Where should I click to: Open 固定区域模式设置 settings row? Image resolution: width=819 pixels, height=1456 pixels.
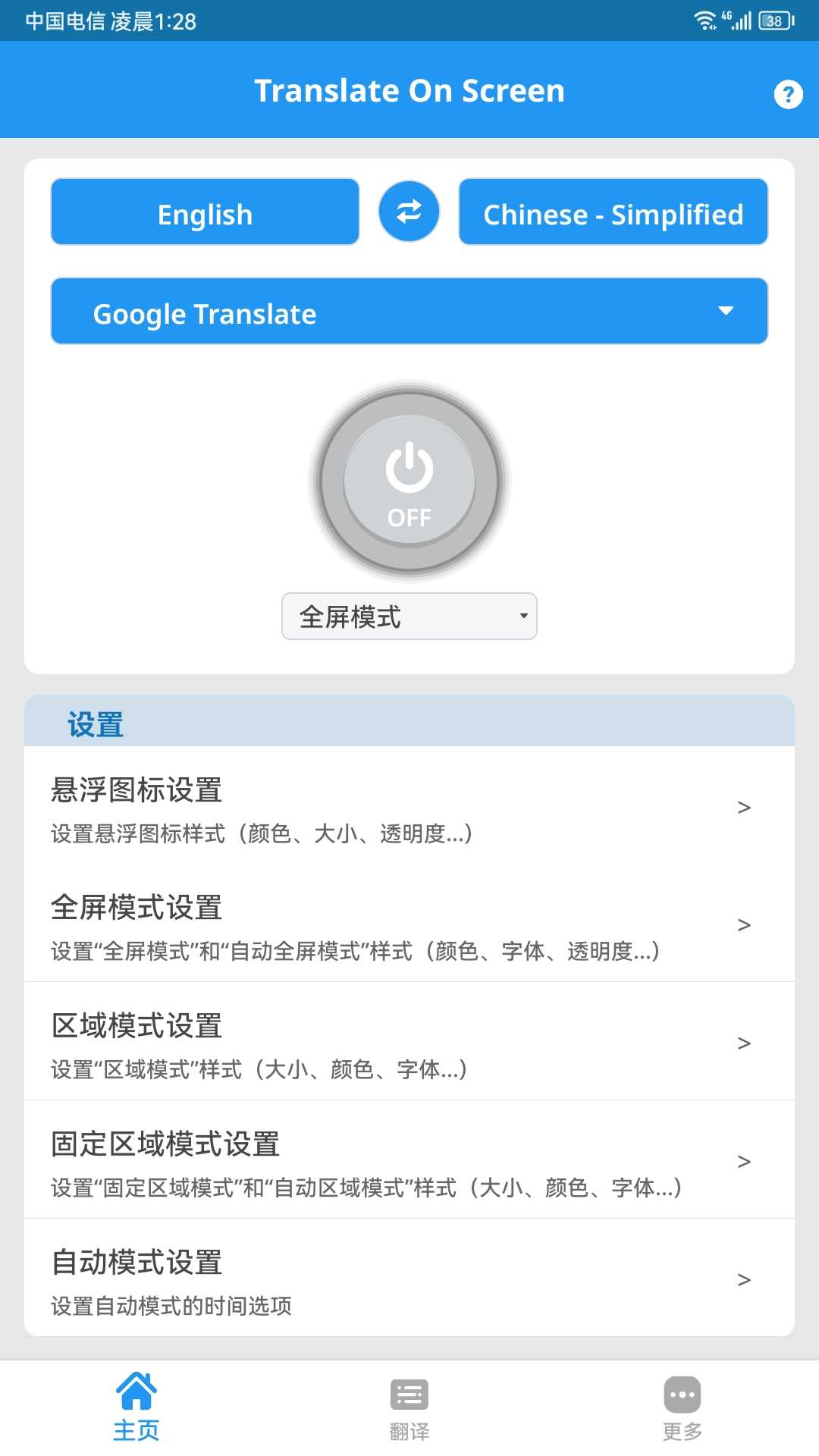pos(409,1163)
